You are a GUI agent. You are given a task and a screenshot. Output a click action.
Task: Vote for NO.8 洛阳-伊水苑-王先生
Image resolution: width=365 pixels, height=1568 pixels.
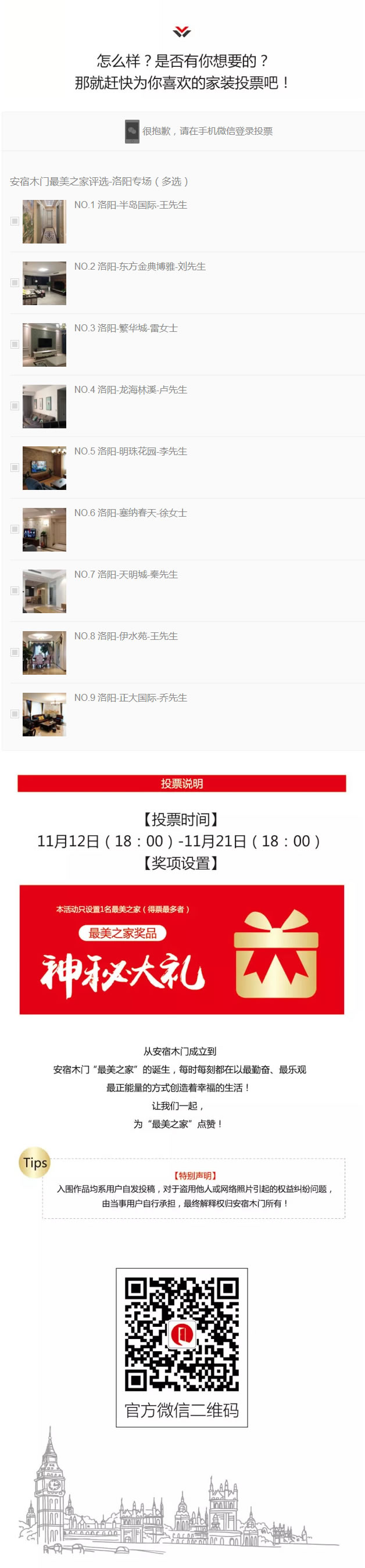15,652
